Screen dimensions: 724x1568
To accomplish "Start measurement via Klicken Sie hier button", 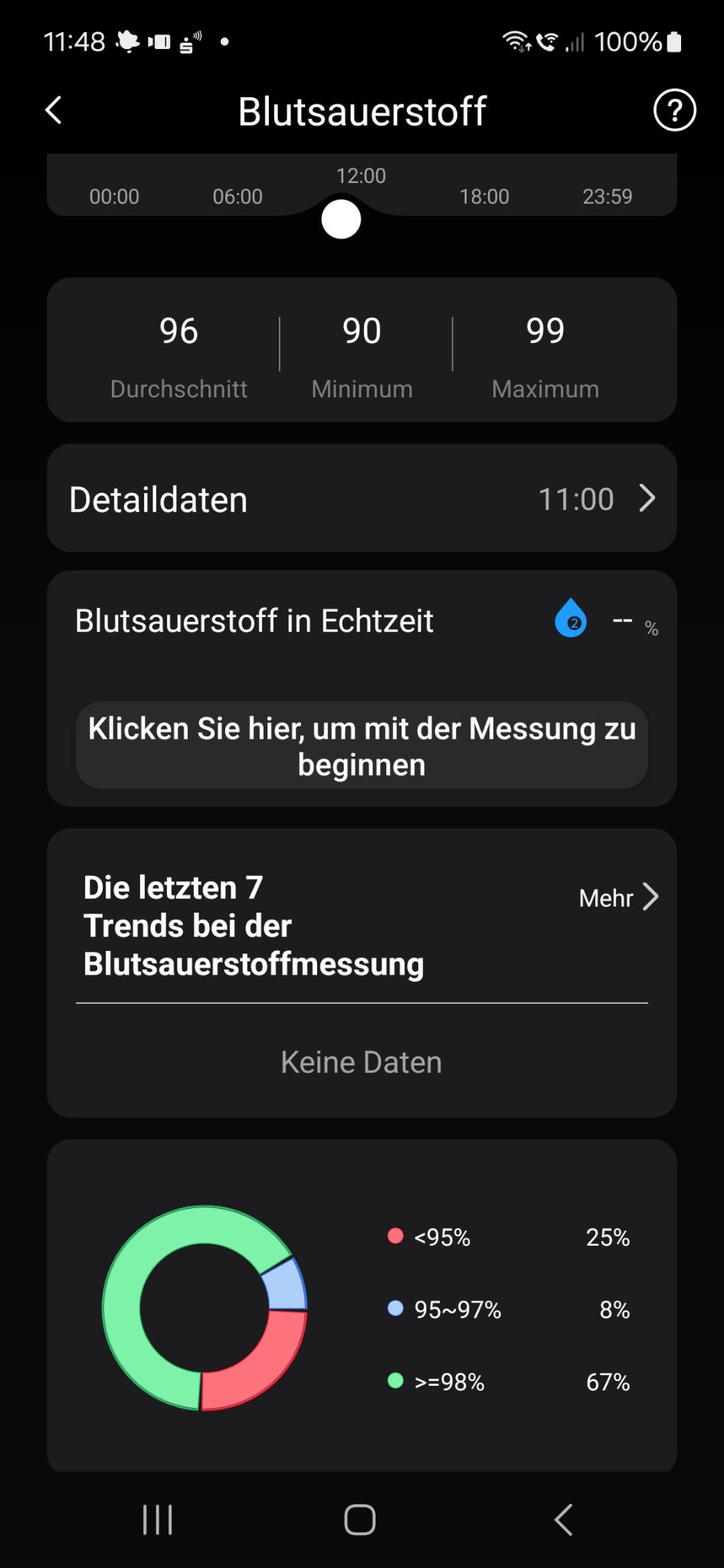I will (x=362, y=745).
